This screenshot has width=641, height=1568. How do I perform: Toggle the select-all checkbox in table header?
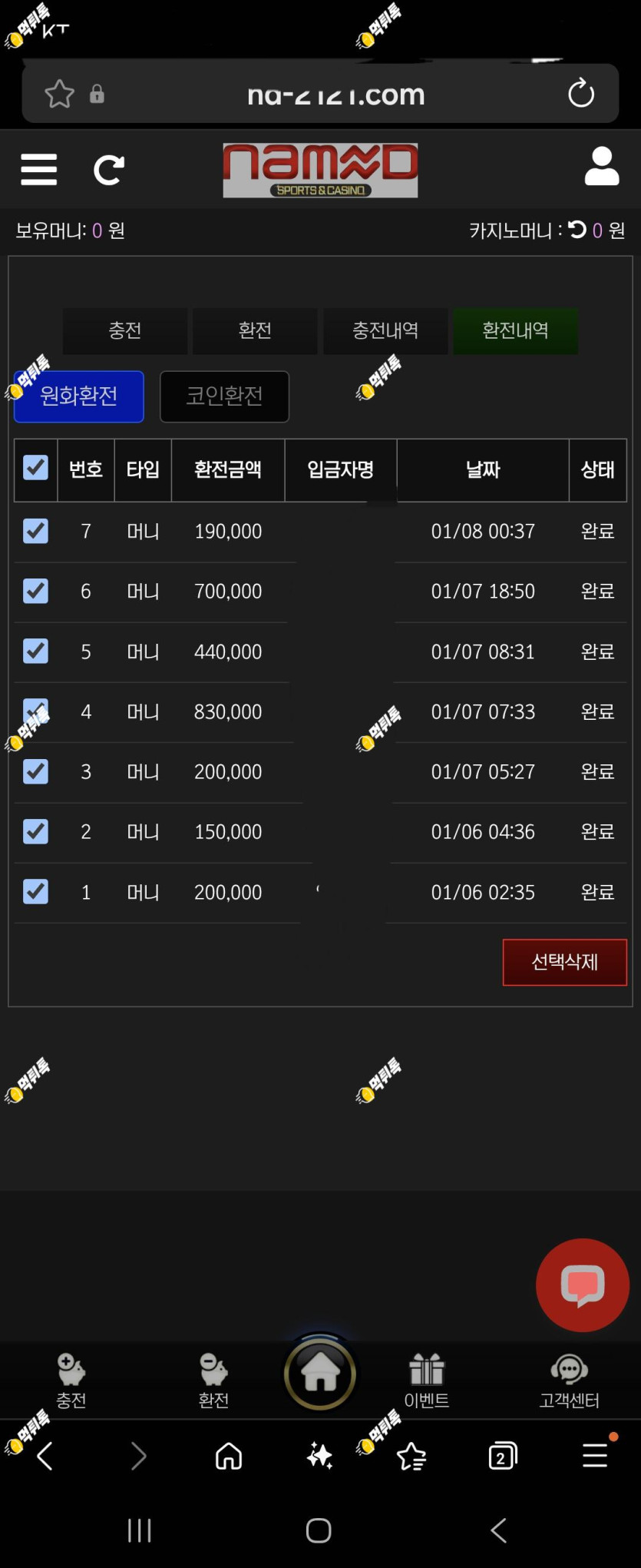pos(35,468)
